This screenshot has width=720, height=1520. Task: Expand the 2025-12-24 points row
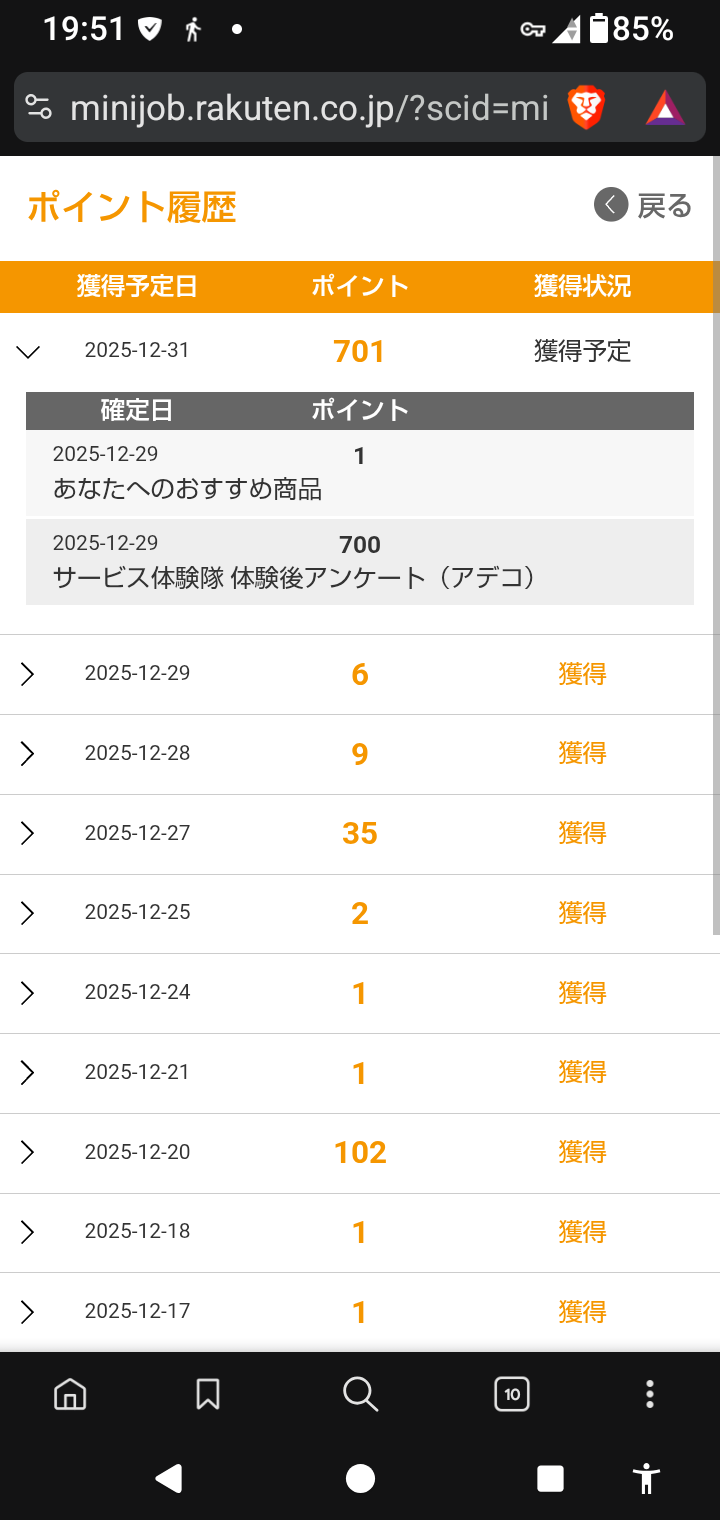(28, 993)
